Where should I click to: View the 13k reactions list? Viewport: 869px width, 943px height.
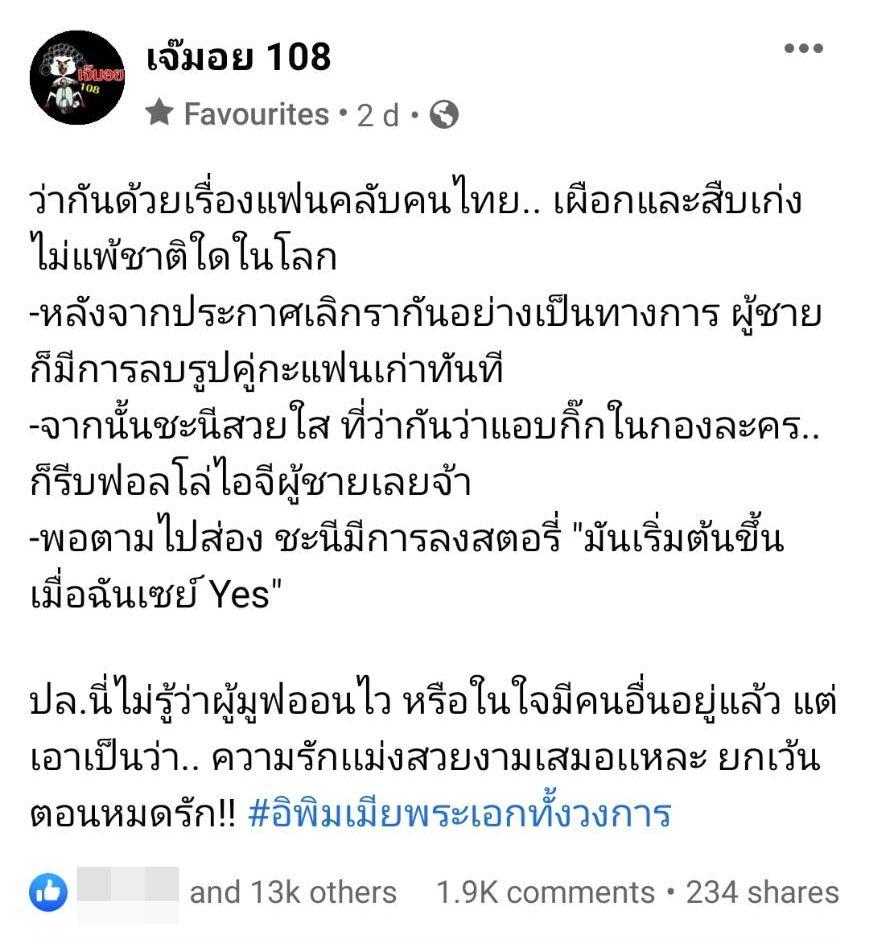click(292, 892)
